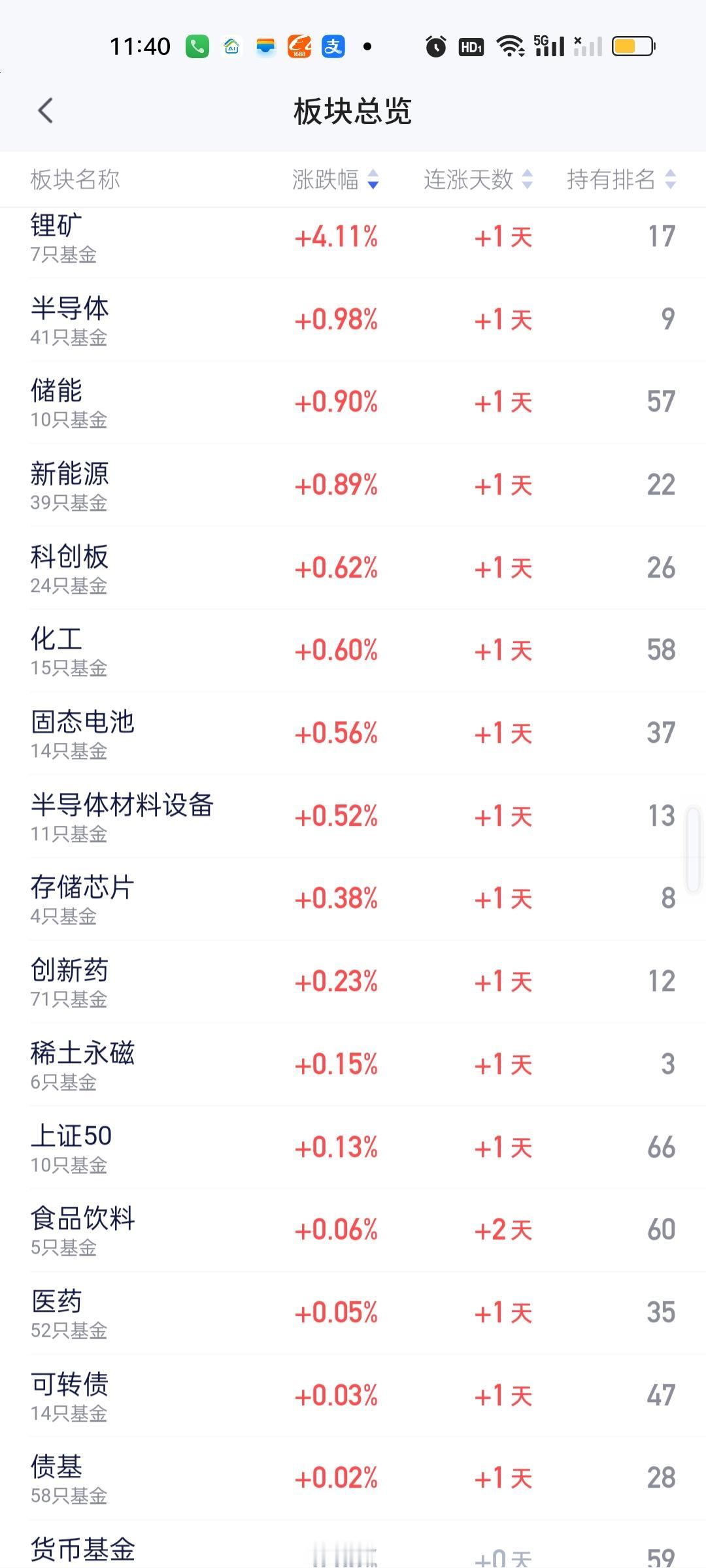Image resolution: width=706 pixels, height=1568 pixels.
Task: View the 可转债 sector
Action: click(x=353, y=1396)
